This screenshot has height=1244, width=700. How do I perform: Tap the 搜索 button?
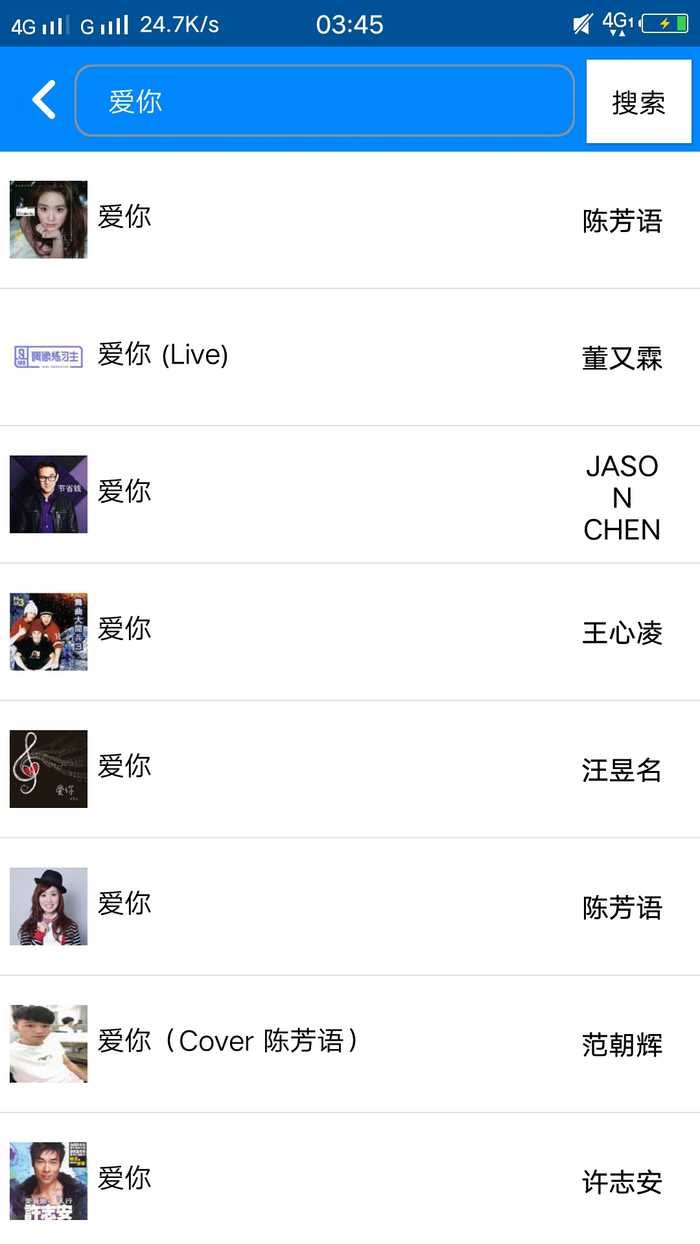coord(638,101)
